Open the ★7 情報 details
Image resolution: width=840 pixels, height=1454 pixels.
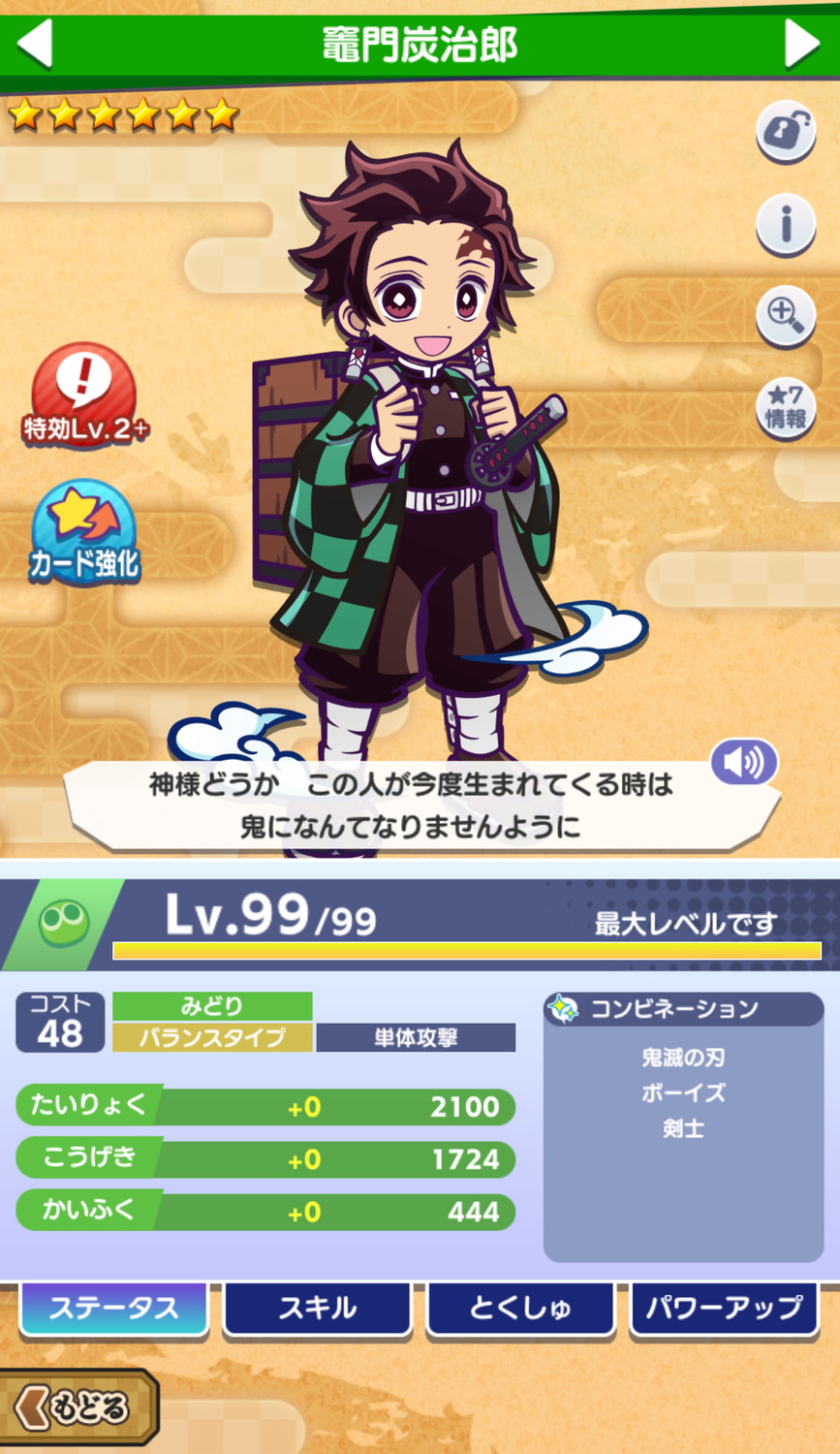pos(785,407)
